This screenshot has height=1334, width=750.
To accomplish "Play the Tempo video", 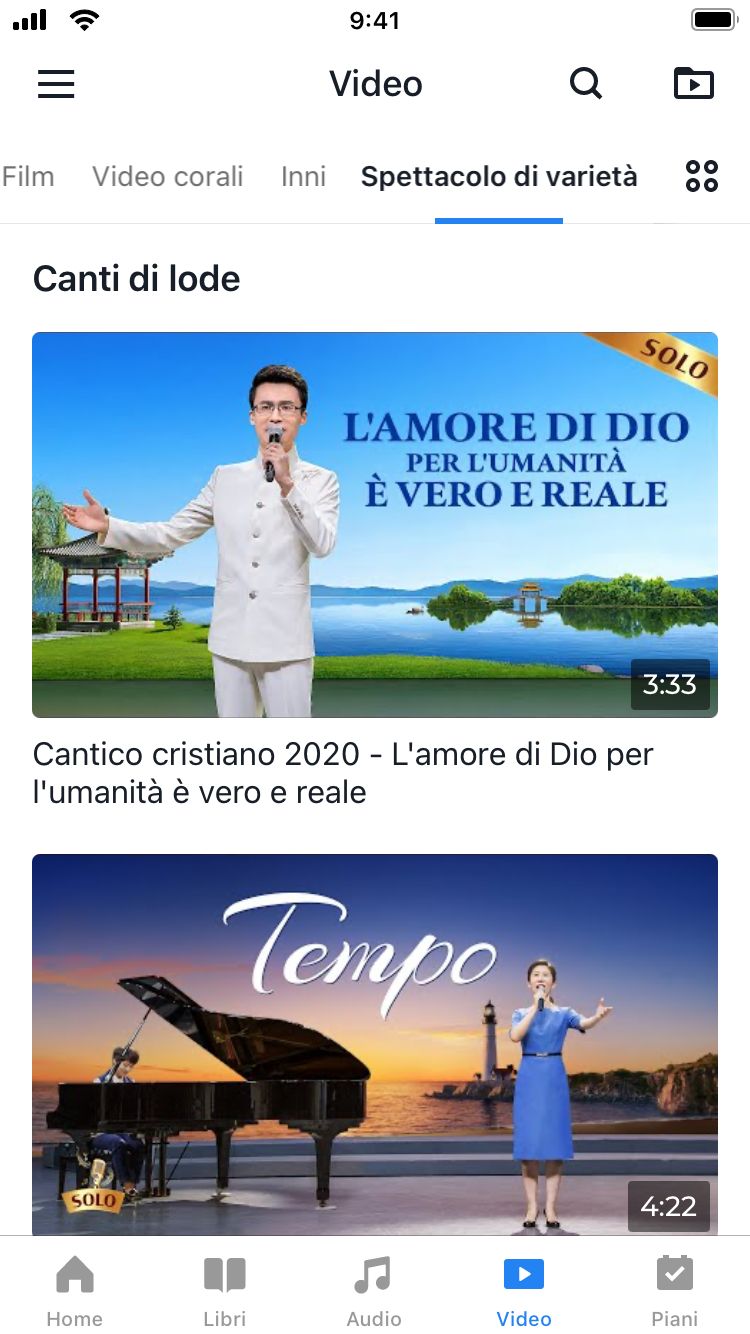I will (375, 1044).
